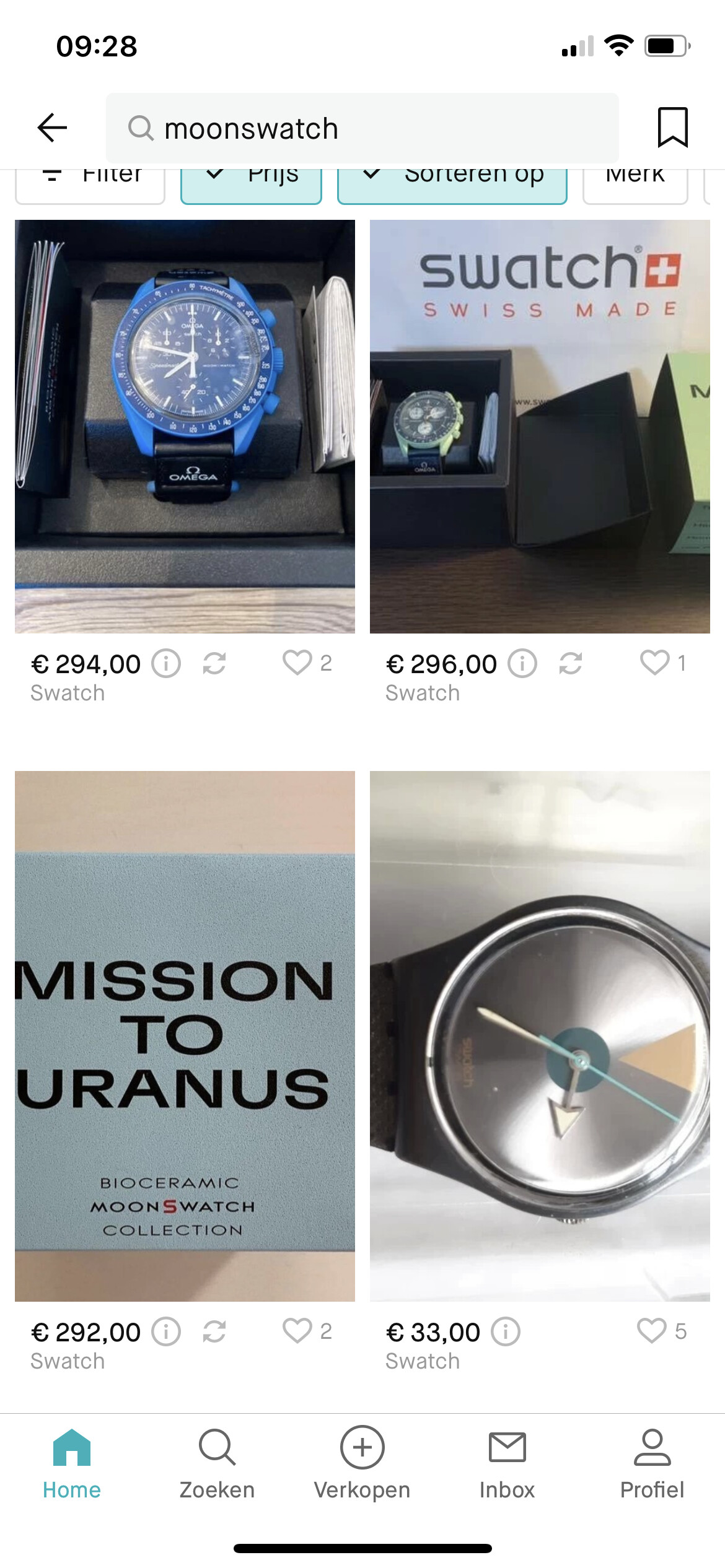Open the €33,00 Swatch watch listing
The height and width of the screenshot is (1568, 725).
540,1036
